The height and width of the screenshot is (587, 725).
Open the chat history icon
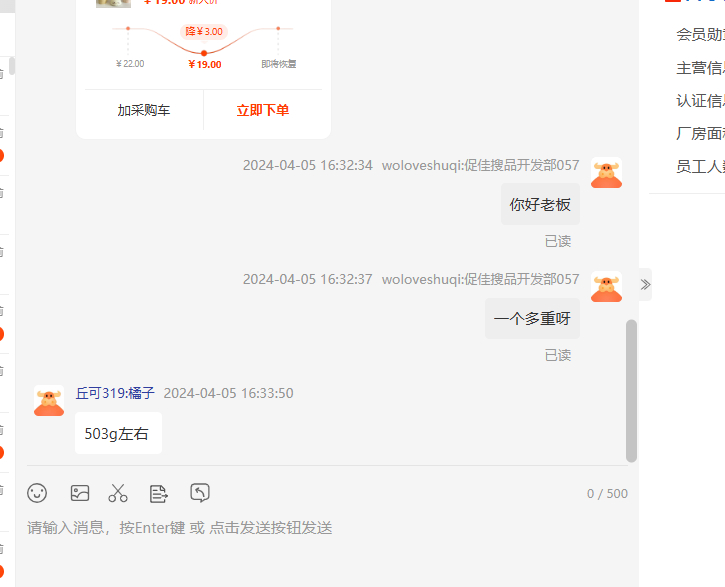(x=200, y=492)
